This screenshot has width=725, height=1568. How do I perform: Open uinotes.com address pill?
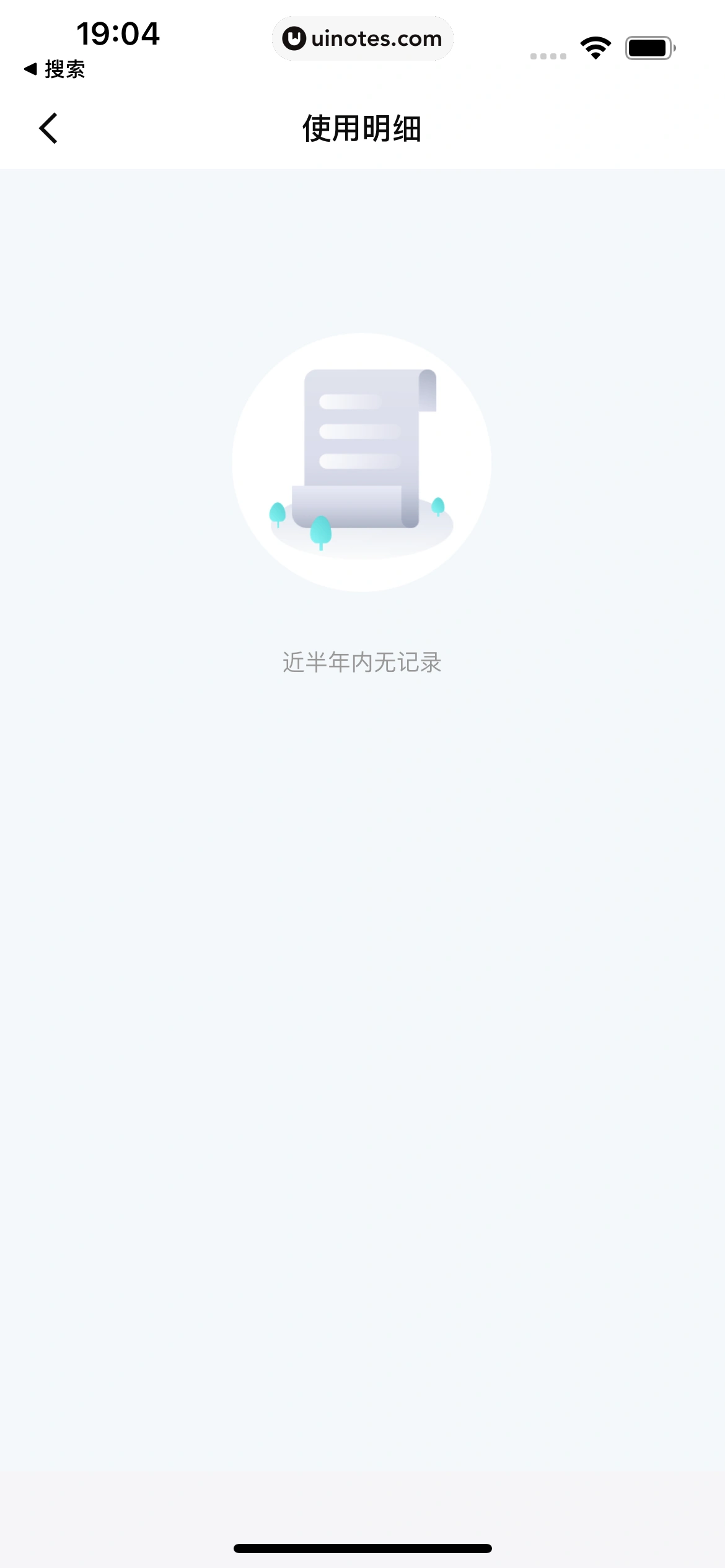pyautogui.click(x=362, y=38)
